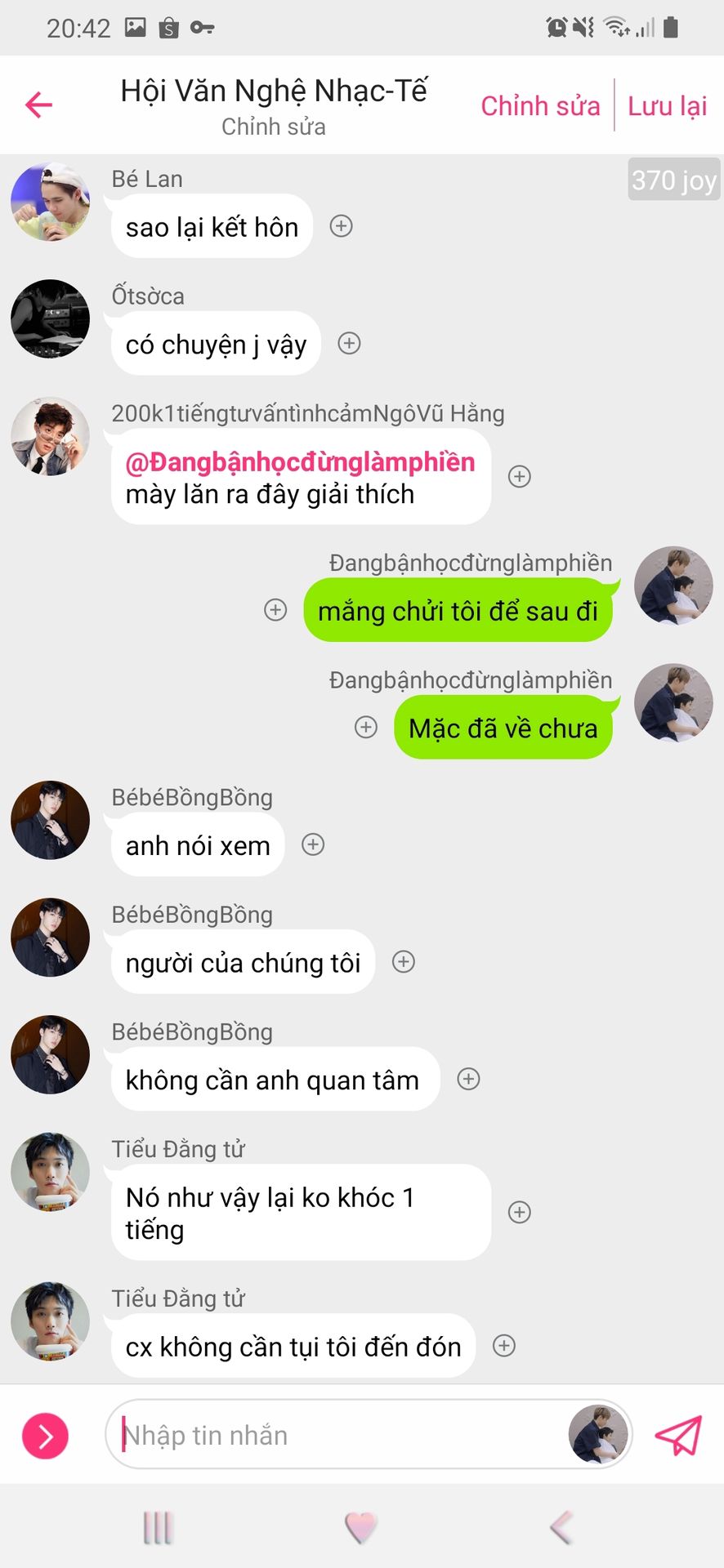Tap plus icon by 'Nó như vậy lại ko khóc'
This screenshot has width=724, height=1568.
click(x=520, y=1213)
